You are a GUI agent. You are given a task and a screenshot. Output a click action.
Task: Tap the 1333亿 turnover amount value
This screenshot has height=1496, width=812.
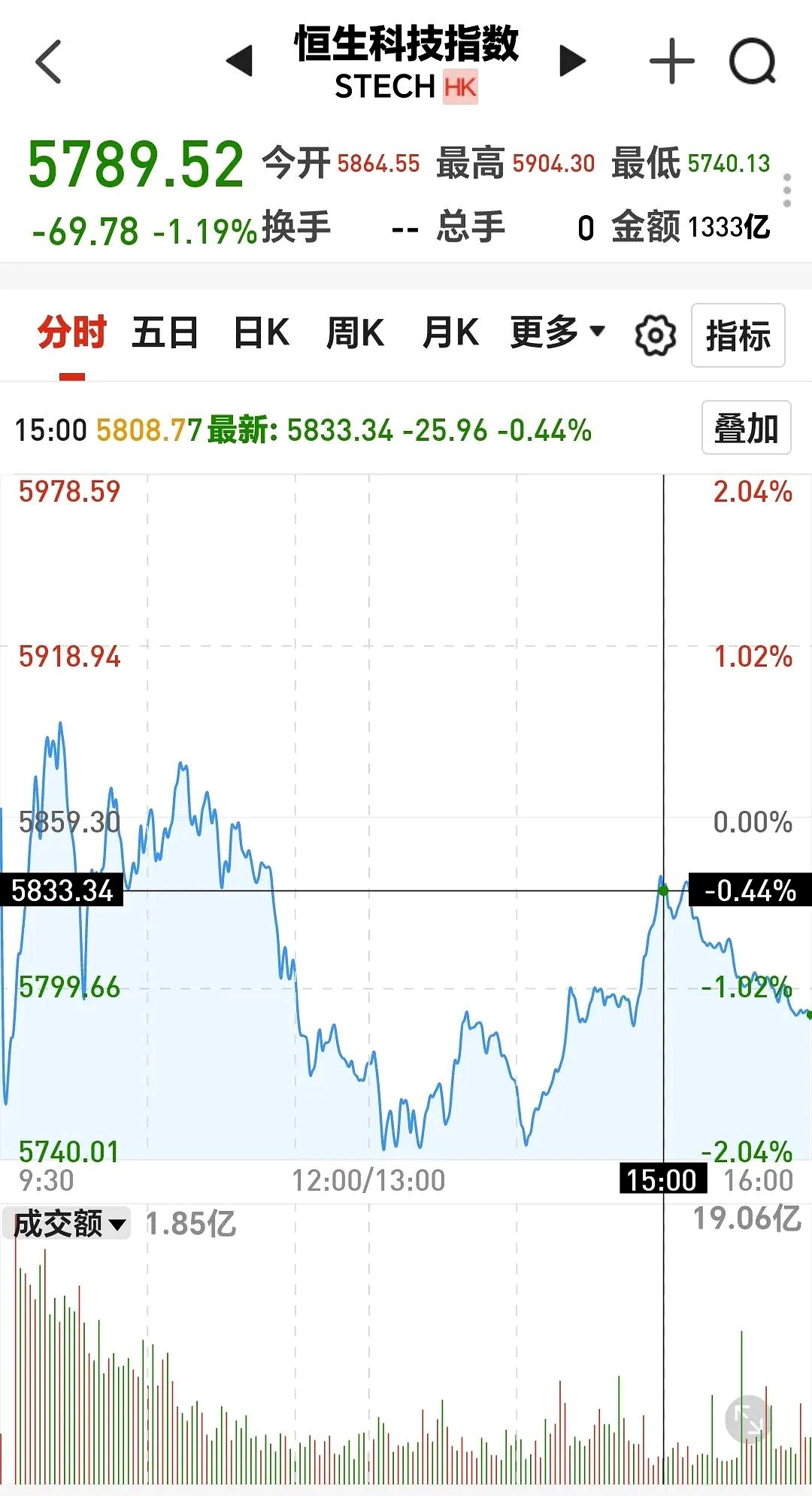point(728,228)
